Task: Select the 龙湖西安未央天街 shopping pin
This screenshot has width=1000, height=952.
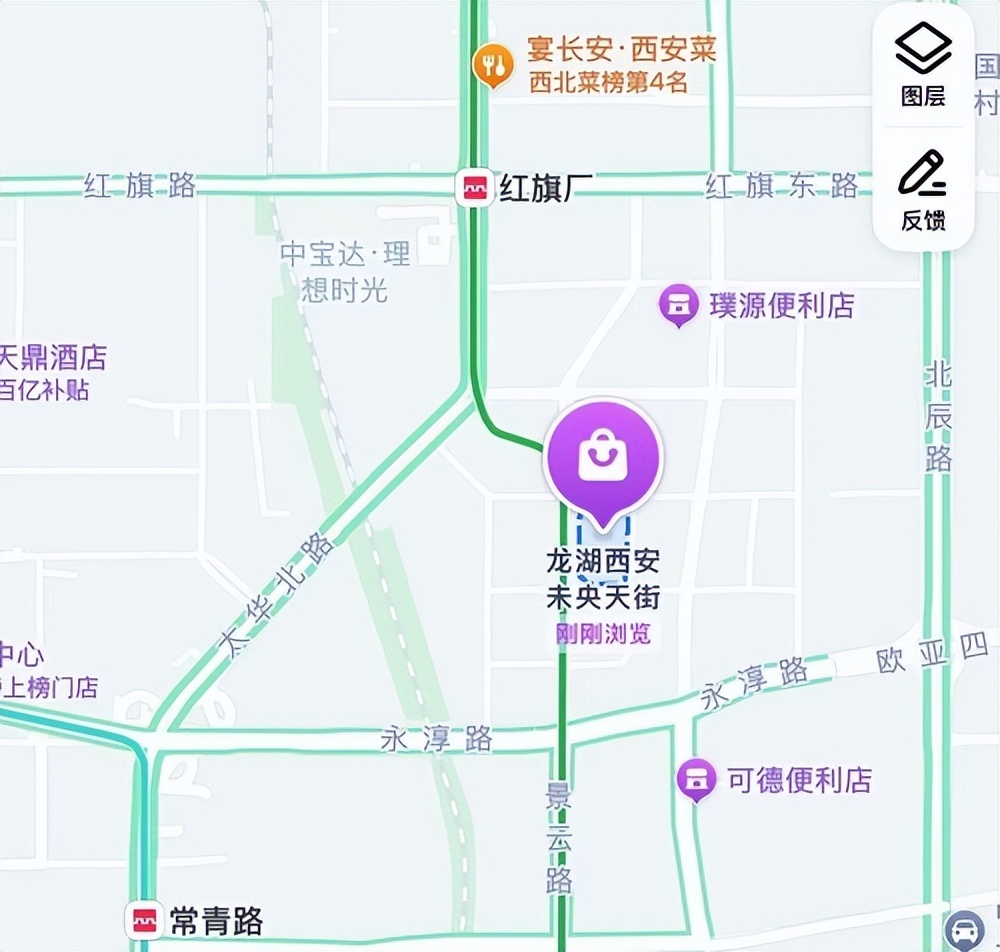Action: pyautogui.click(x=603, y=459)
